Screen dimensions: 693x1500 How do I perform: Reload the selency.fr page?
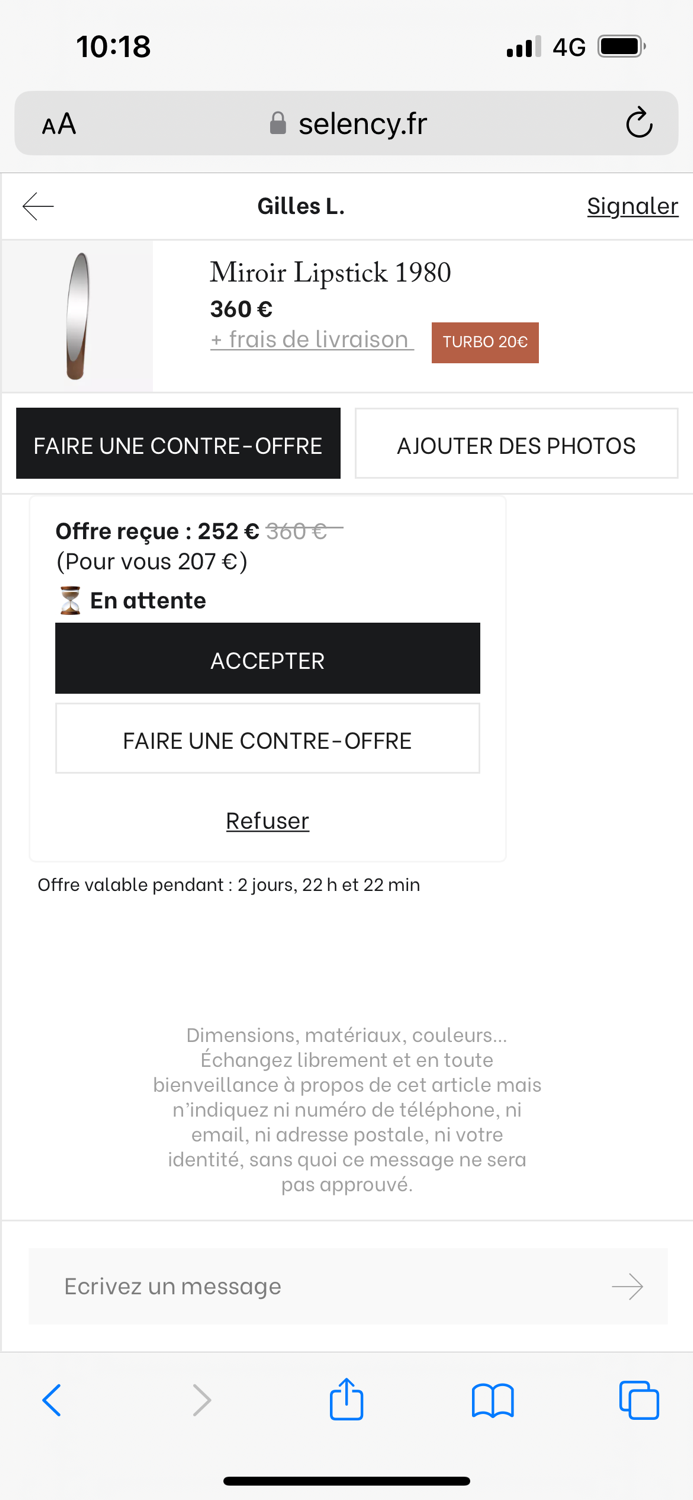coord(639,124)
